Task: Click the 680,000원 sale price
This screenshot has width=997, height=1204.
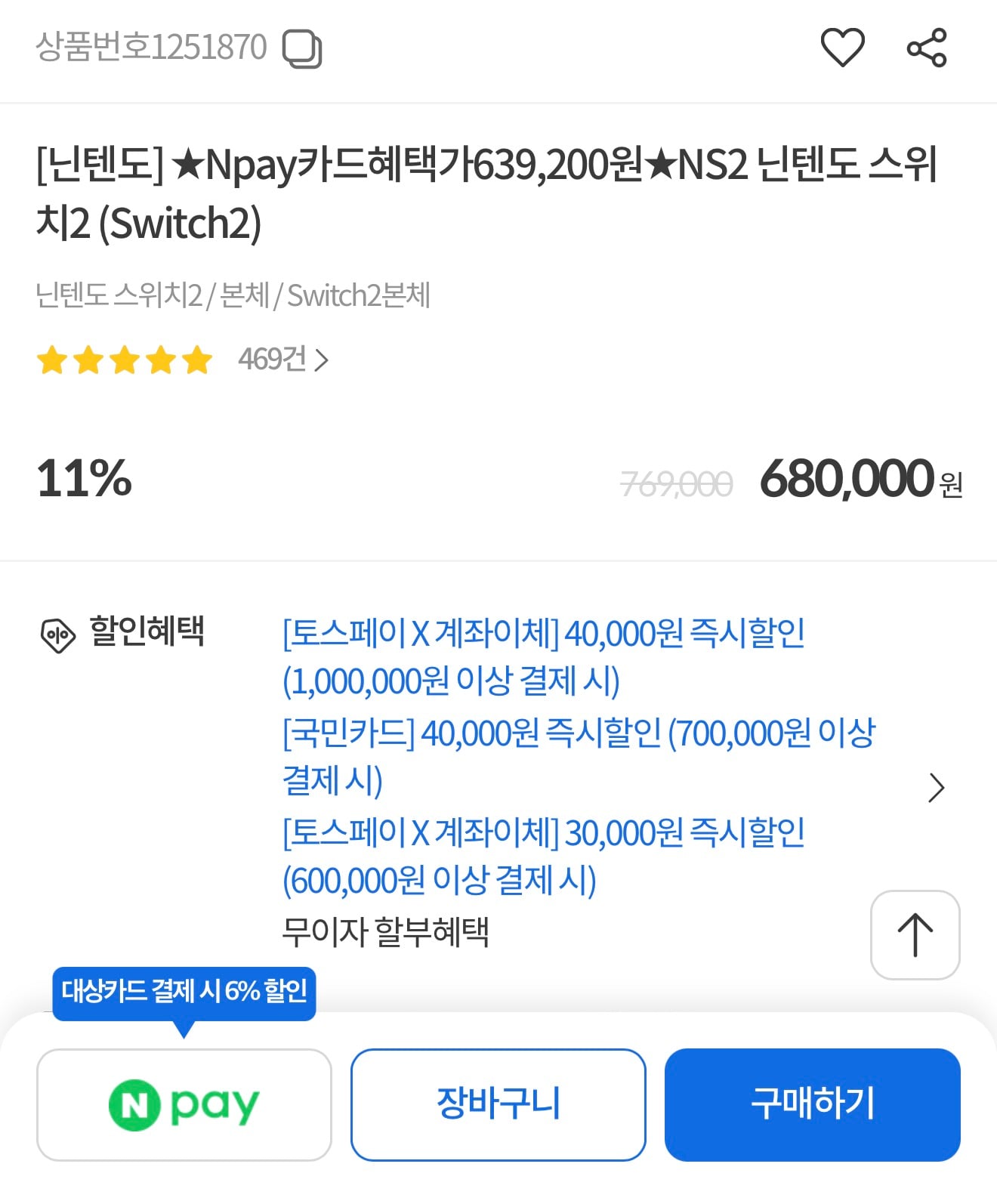Action: pyautogui.click(x=846, y=477)
